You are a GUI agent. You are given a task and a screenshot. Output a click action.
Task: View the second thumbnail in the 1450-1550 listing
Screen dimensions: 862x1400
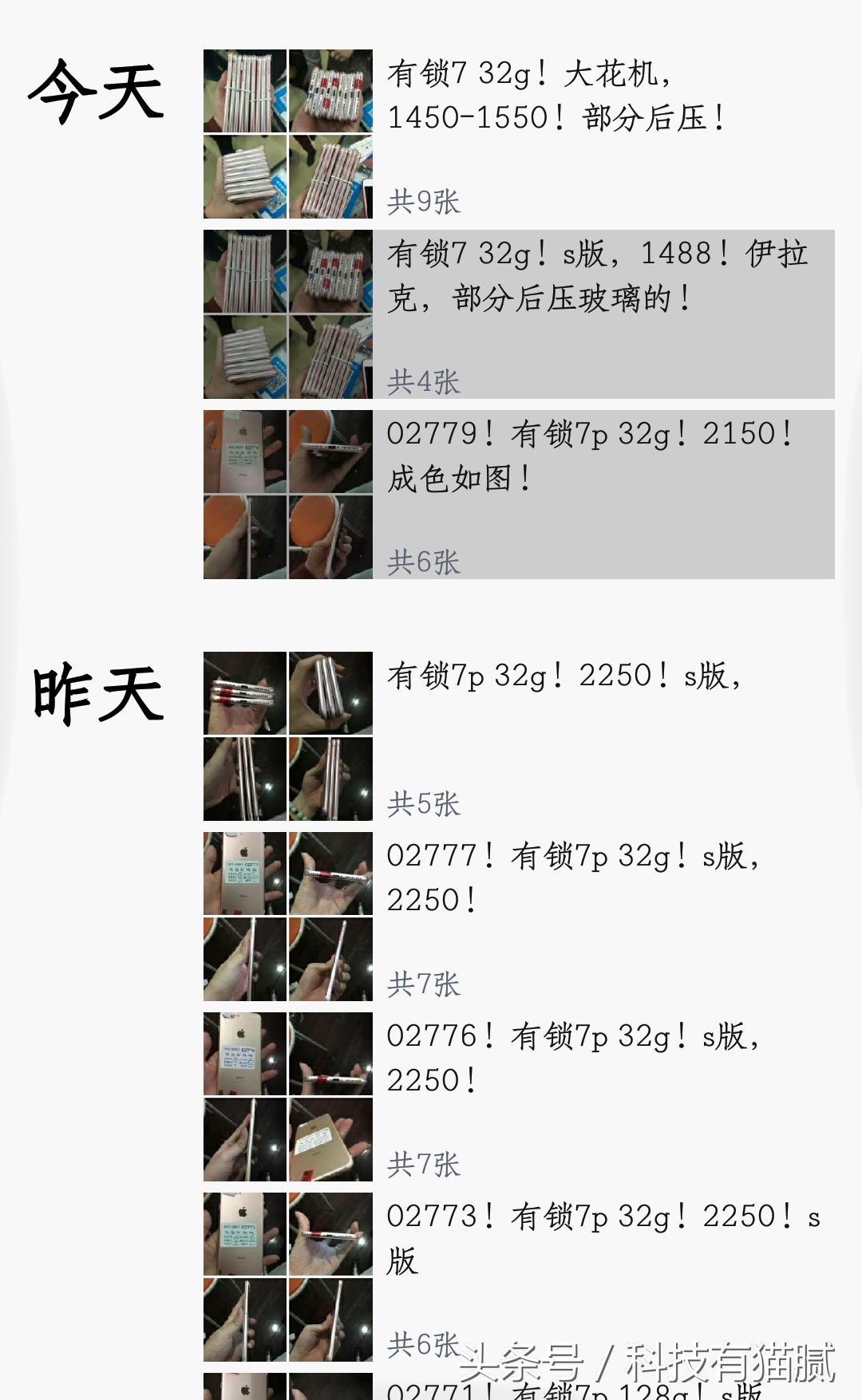tap(330, 89)
